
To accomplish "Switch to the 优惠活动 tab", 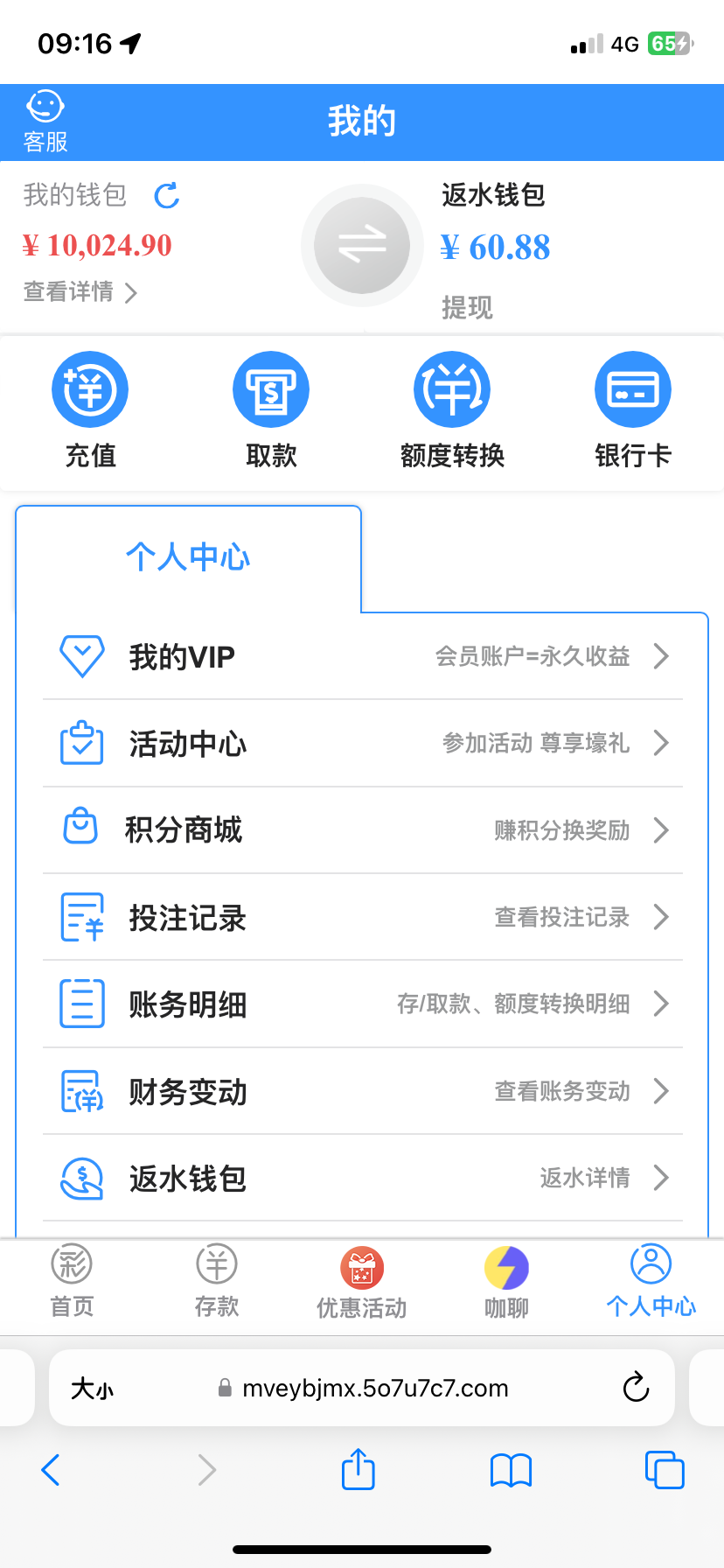I will click(362, 1282).
